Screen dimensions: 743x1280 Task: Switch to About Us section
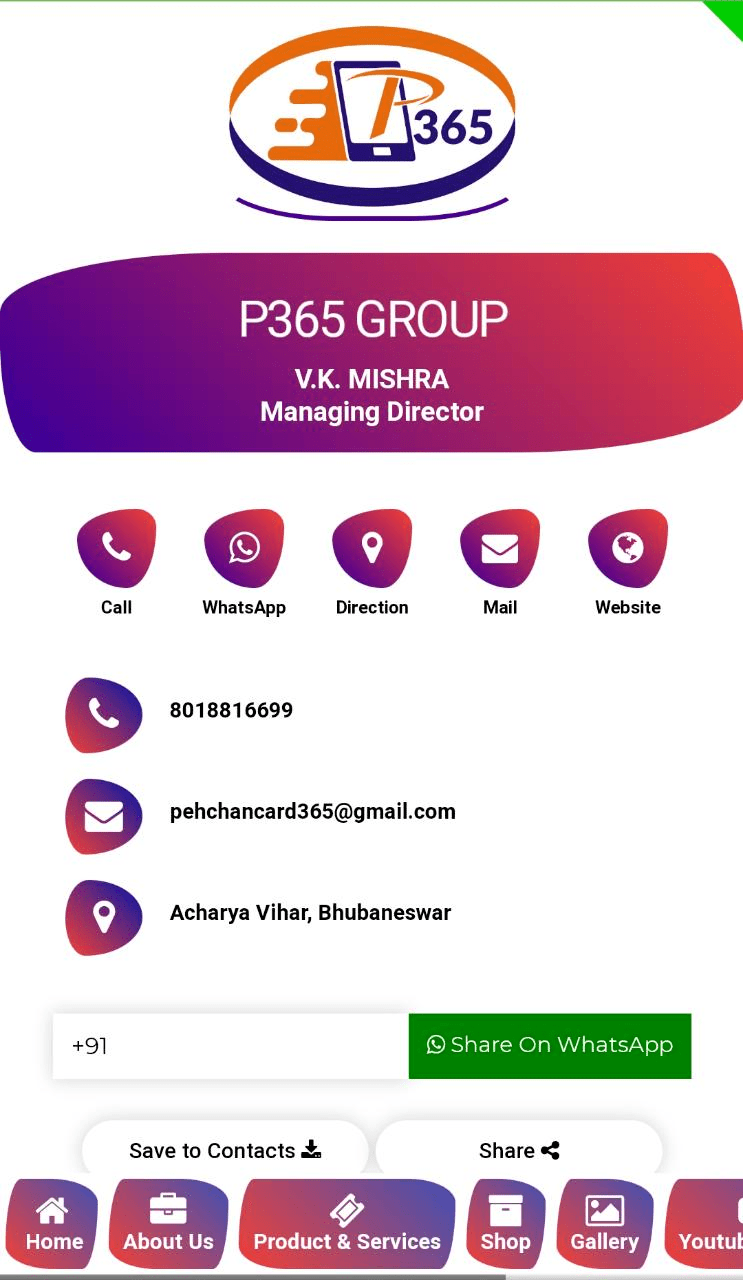coord(168,1225)
